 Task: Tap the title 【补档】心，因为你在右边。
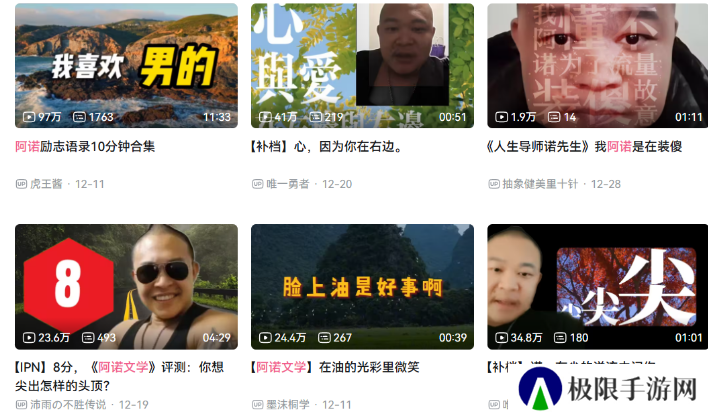(x=327, y=146)
